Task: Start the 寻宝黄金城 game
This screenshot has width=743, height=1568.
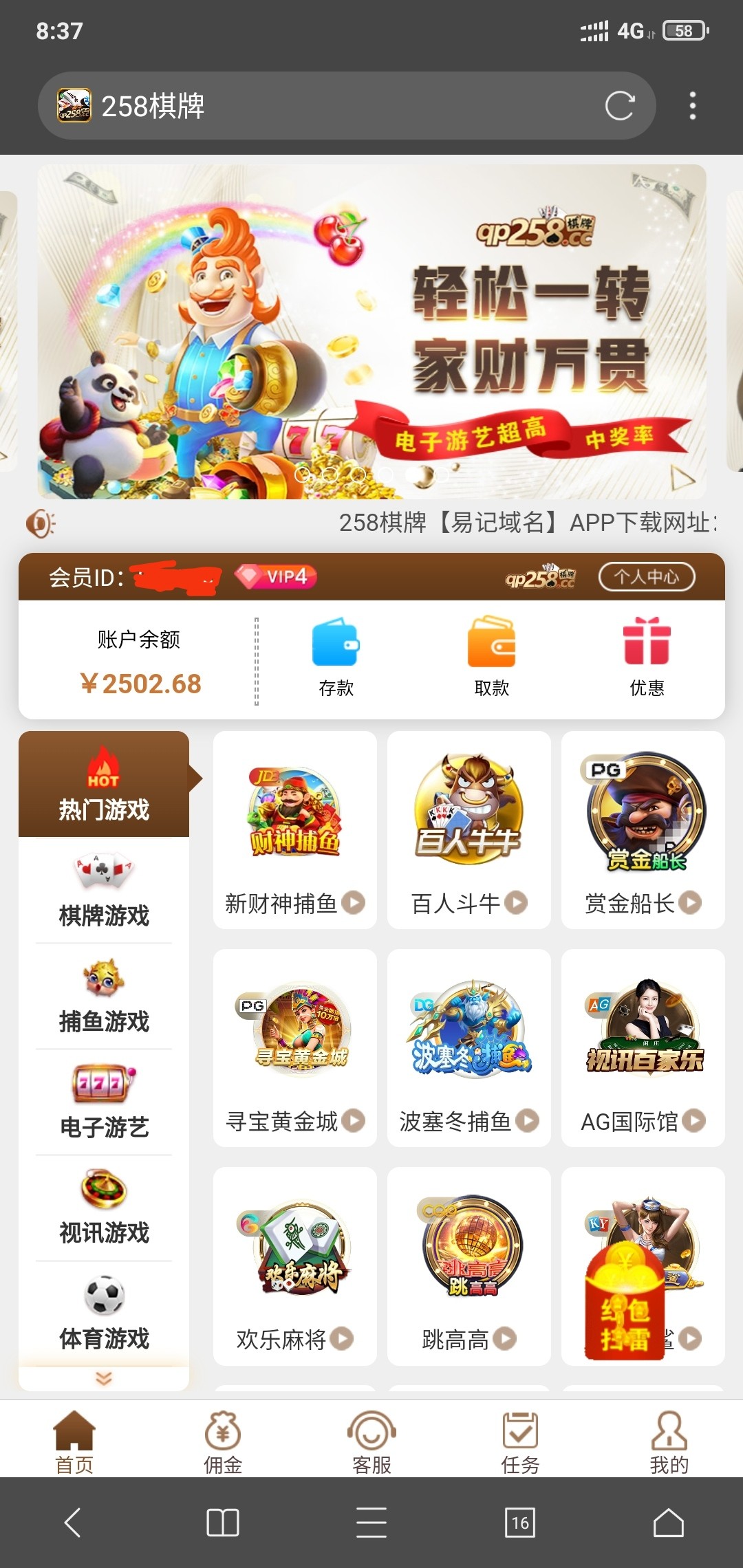Action: (x=295, y=1048)
